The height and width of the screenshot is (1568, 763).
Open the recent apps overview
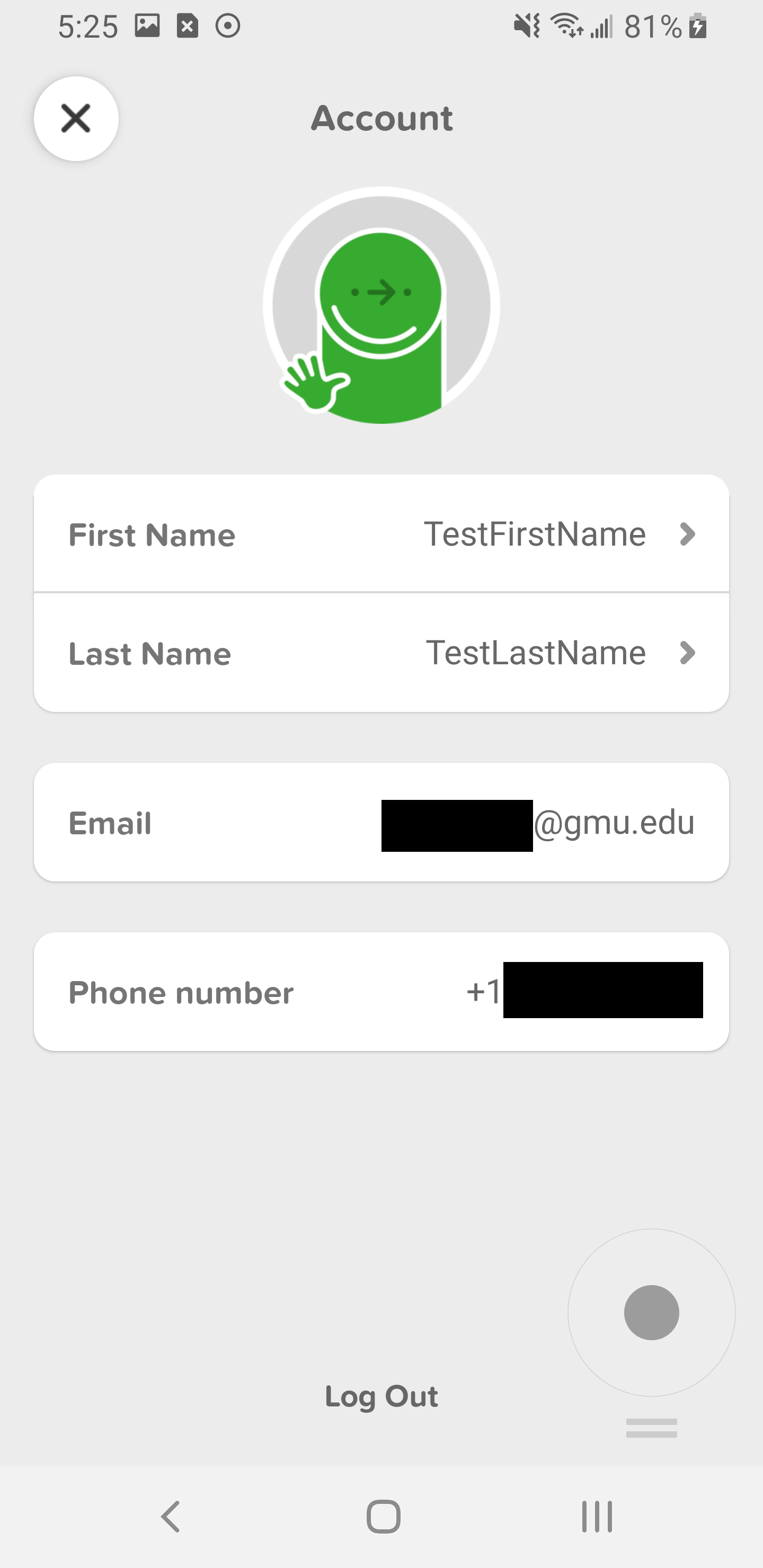point(596,1516)
